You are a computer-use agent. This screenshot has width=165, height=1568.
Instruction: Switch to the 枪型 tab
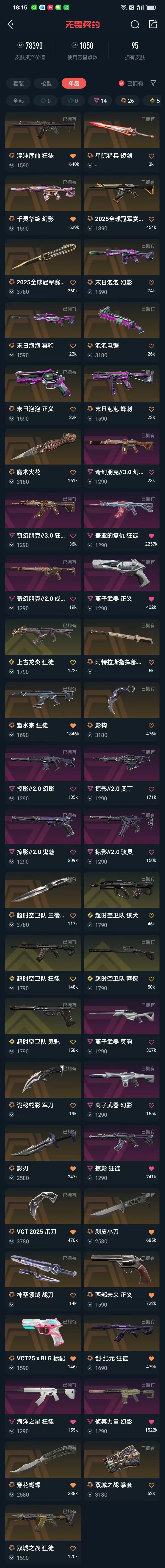click(x=46, y=83)
